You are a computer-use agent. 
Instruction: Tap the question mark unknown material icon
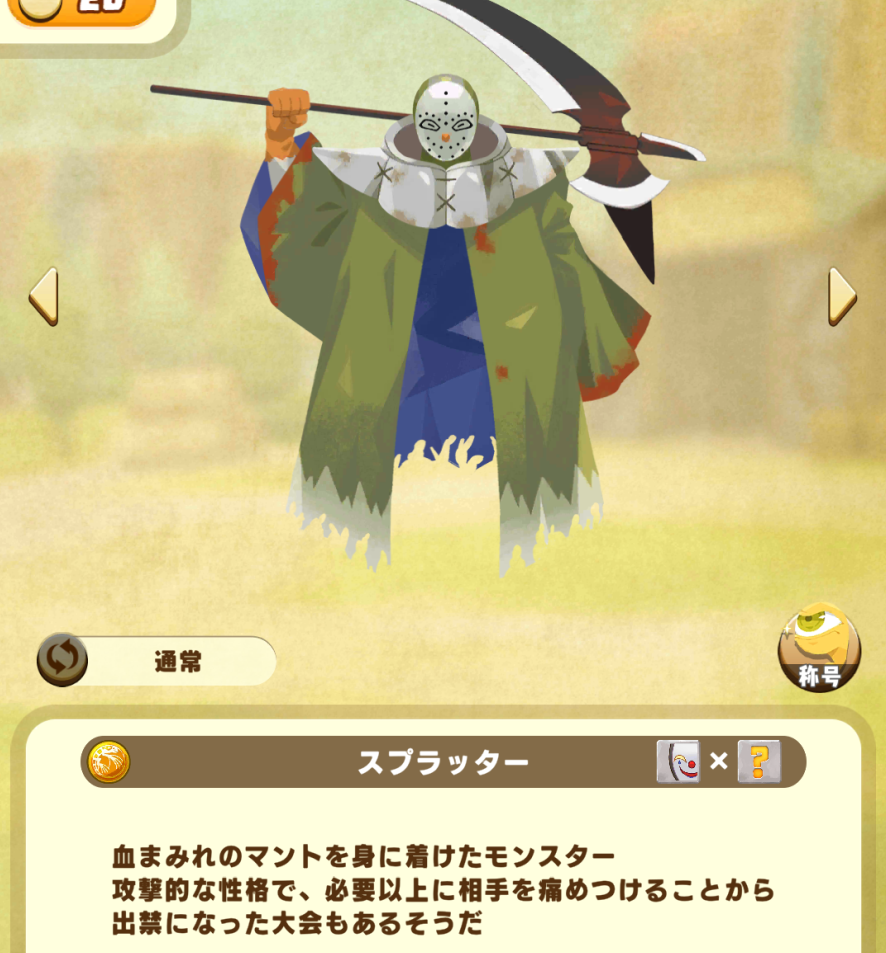point(758,762)
